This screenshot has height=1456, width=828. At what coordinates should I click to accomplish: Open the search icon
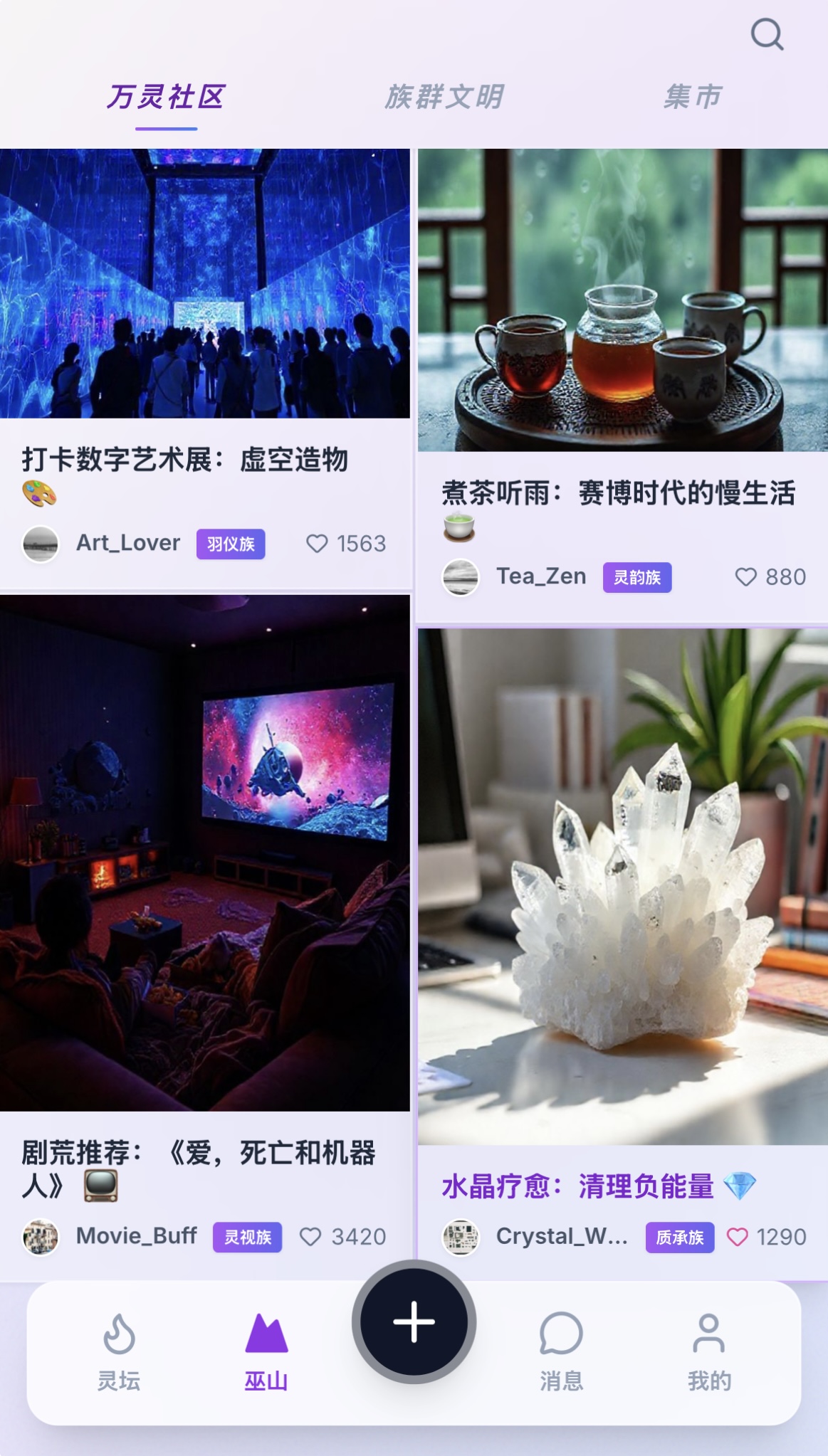tap(767, 34)
